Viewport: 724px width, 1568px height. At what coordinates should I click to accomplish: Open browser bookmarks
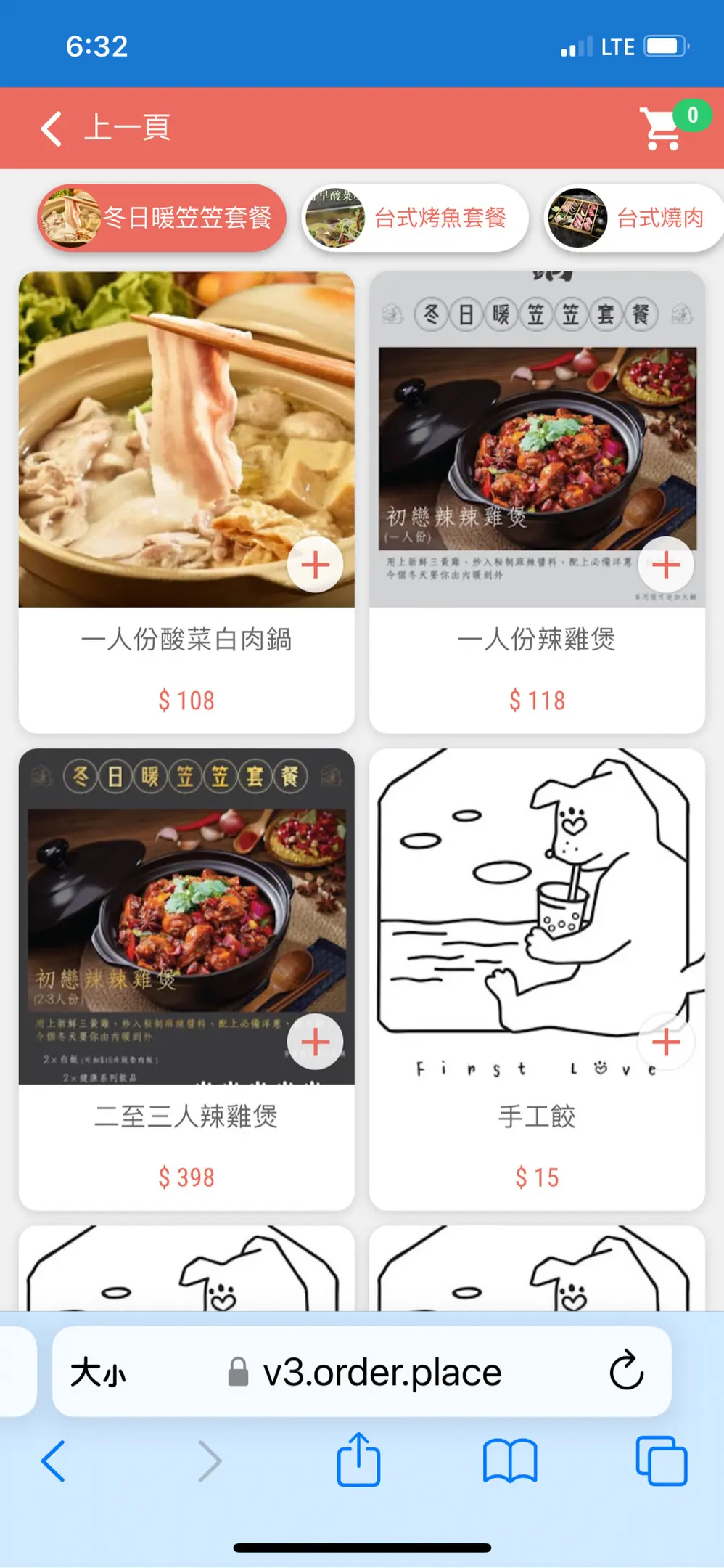(510, 1461)
